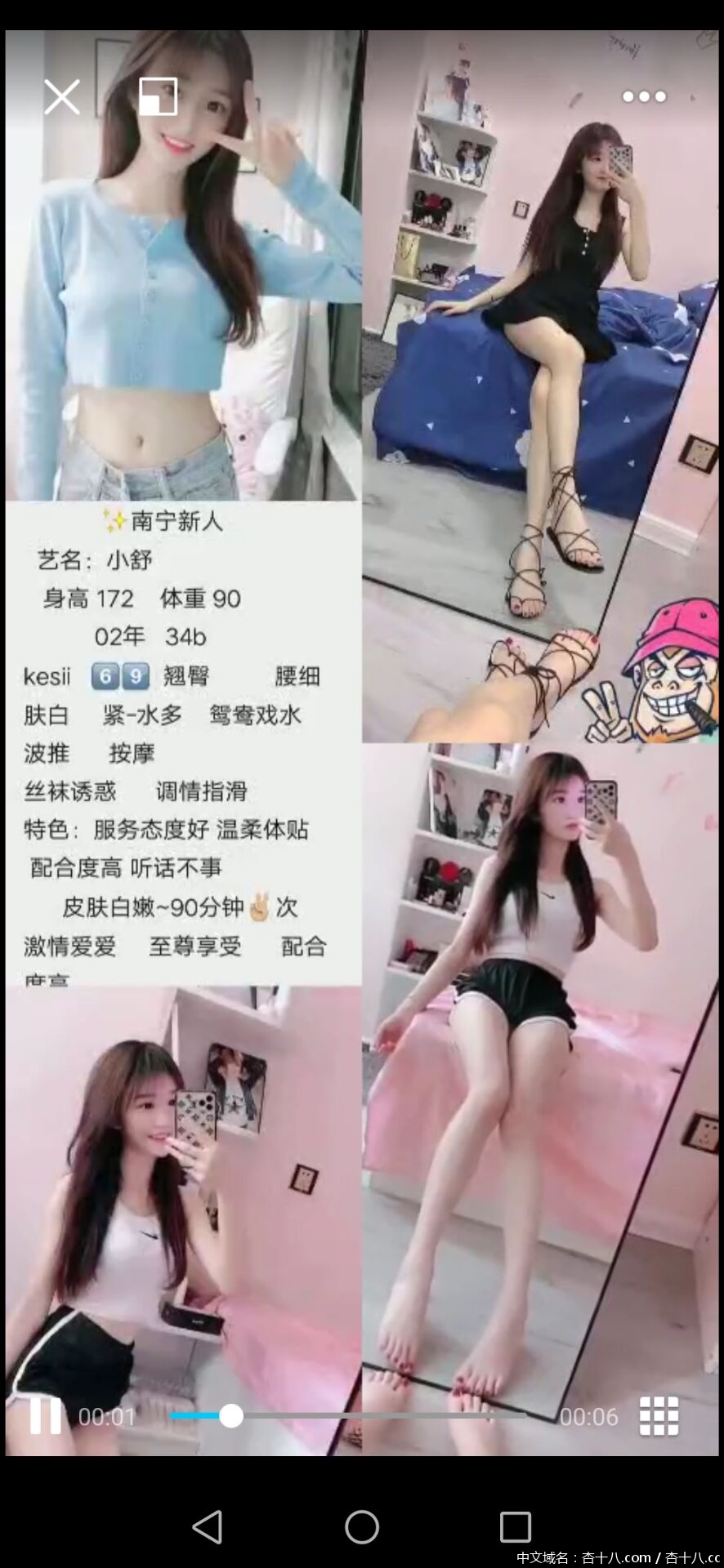Pause the video playback

coord(45,1415)
